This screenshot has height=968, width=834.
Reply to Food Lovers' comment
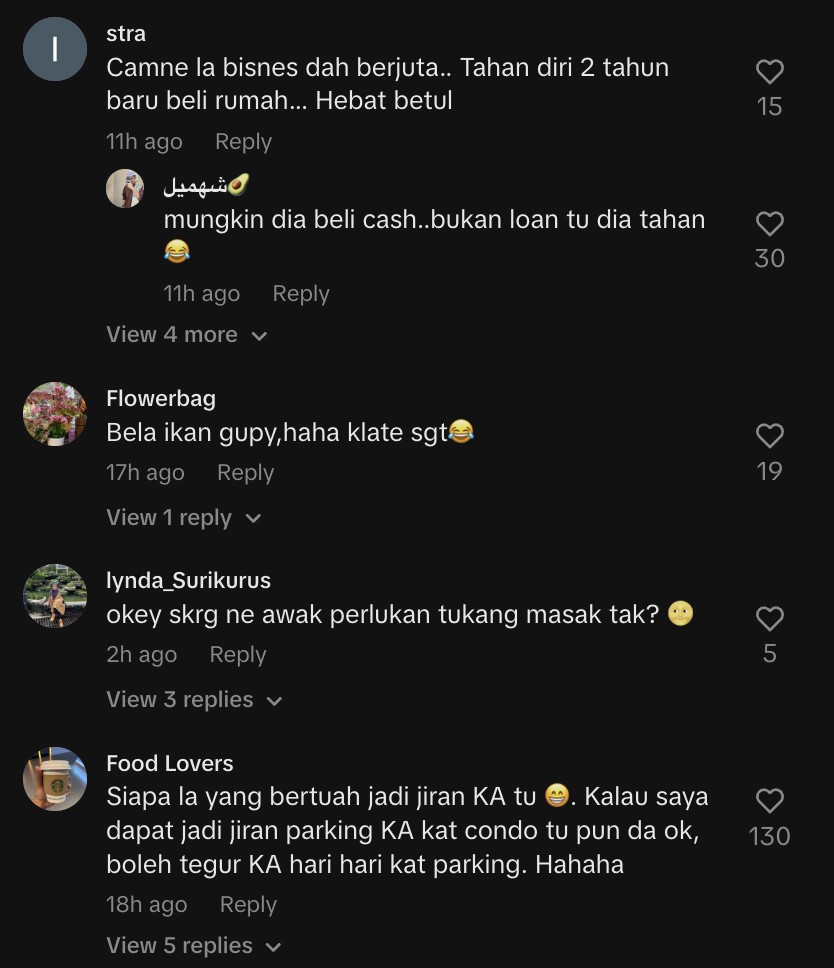[x=247, y=905]
